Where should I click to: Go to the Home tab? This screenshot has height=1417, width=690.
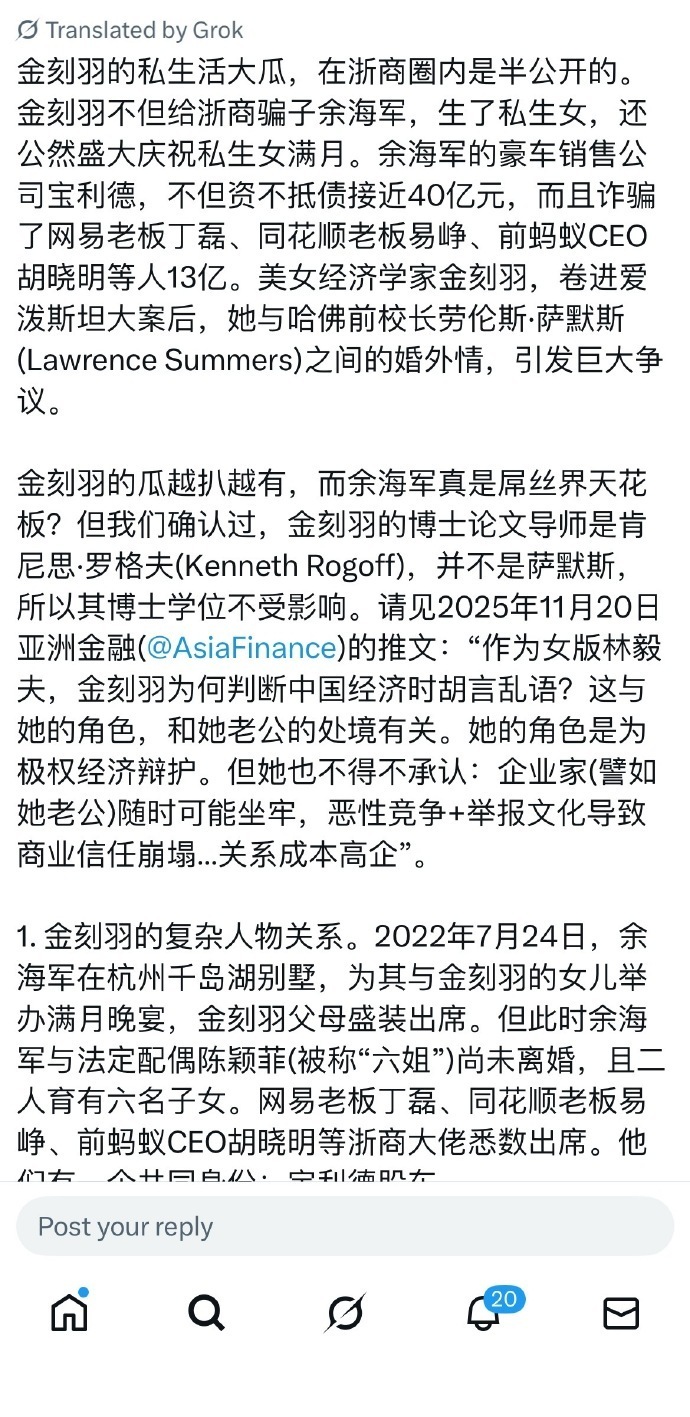coord(69,1312)
